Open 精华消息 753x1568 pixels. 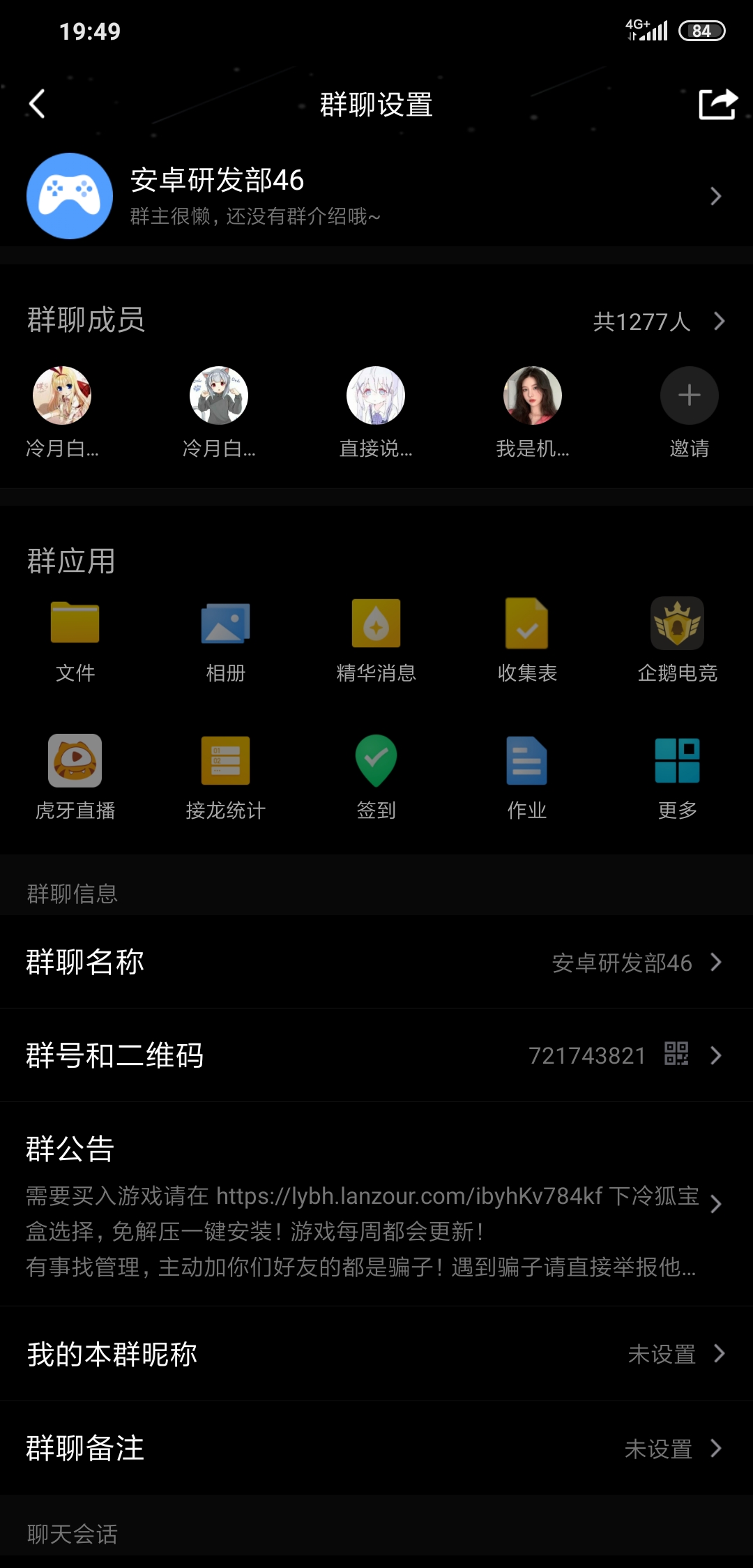tap(376, 623)
